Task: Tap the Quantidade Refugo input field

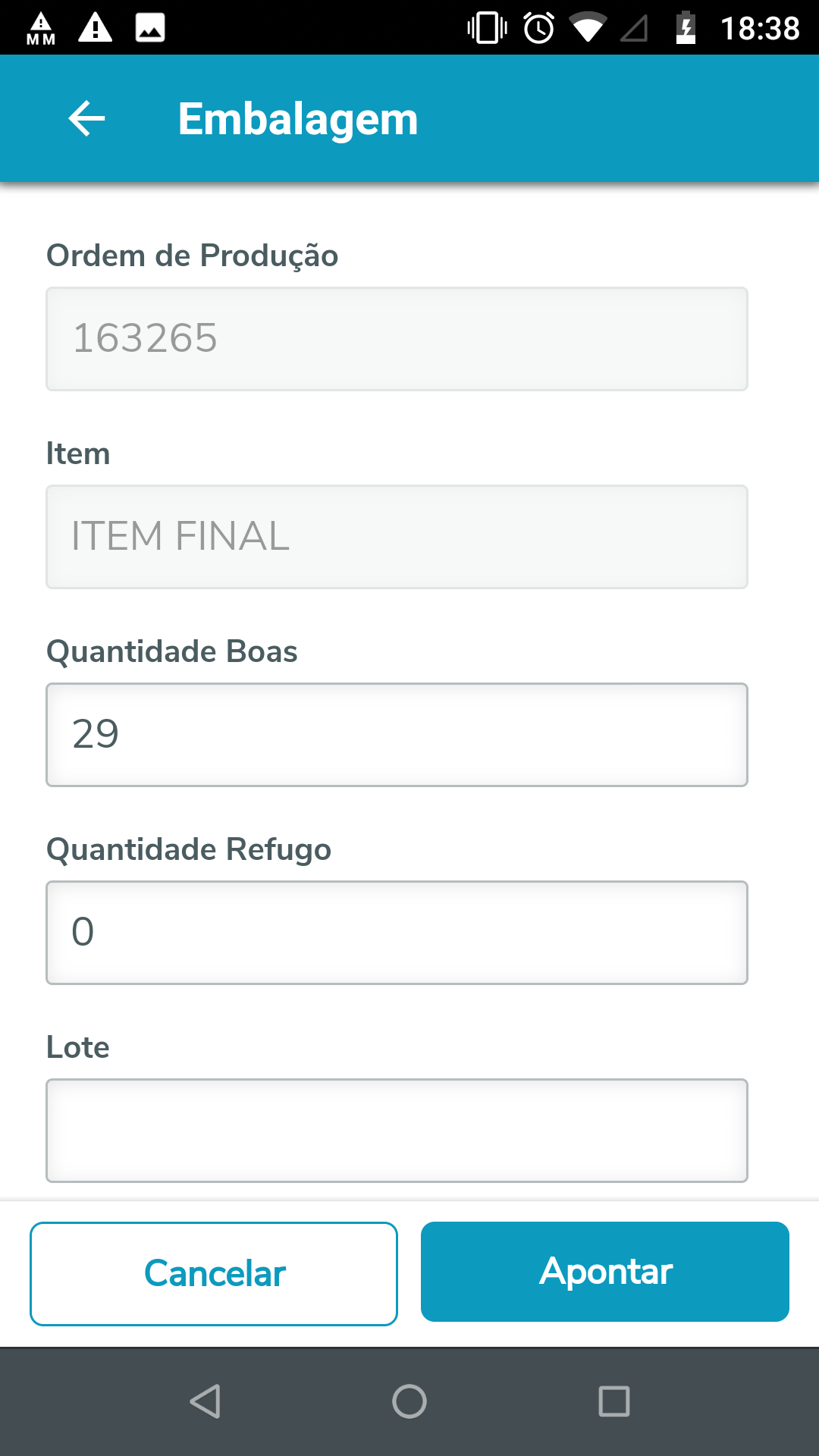Action: 397,932
